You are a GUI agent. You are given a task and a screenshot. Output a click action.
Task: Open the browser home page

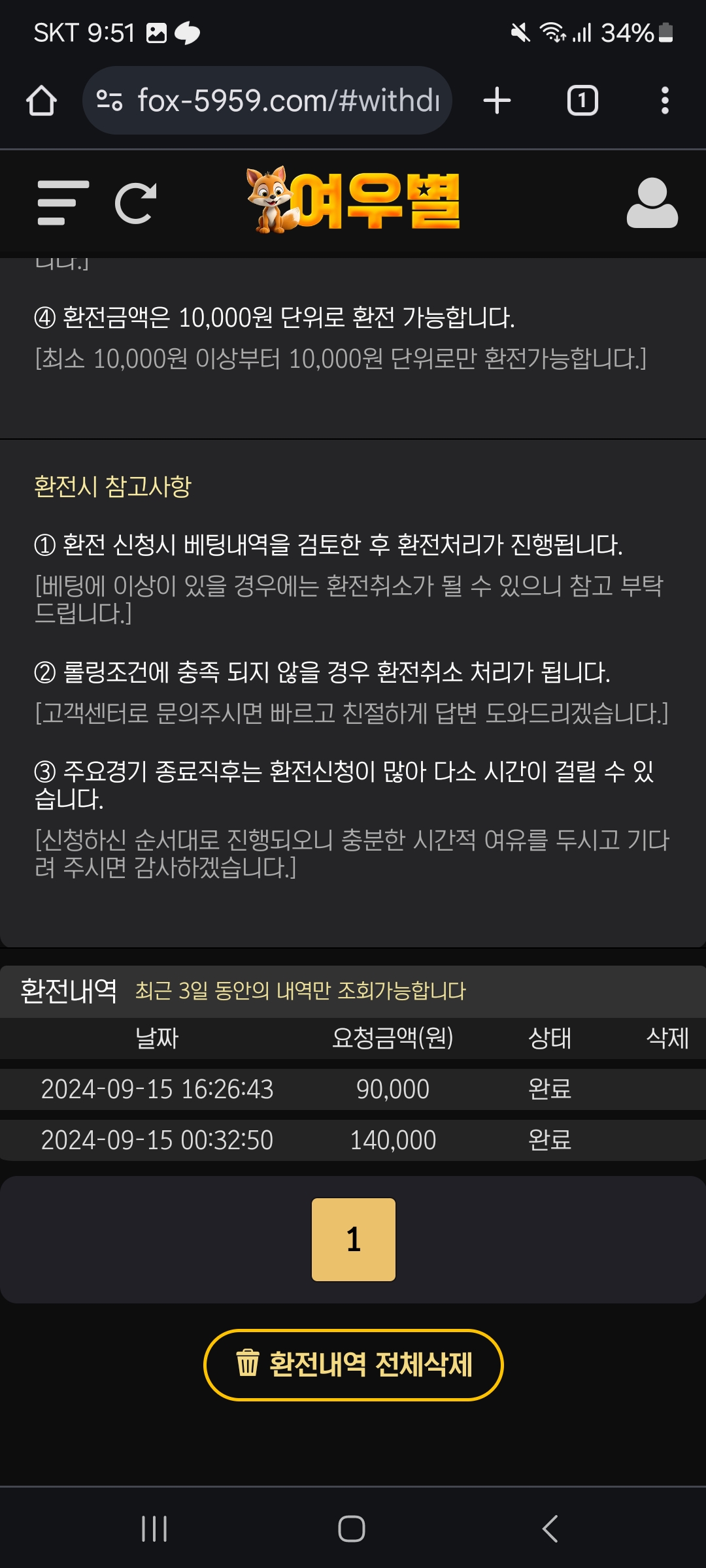[x=41, y=101]
